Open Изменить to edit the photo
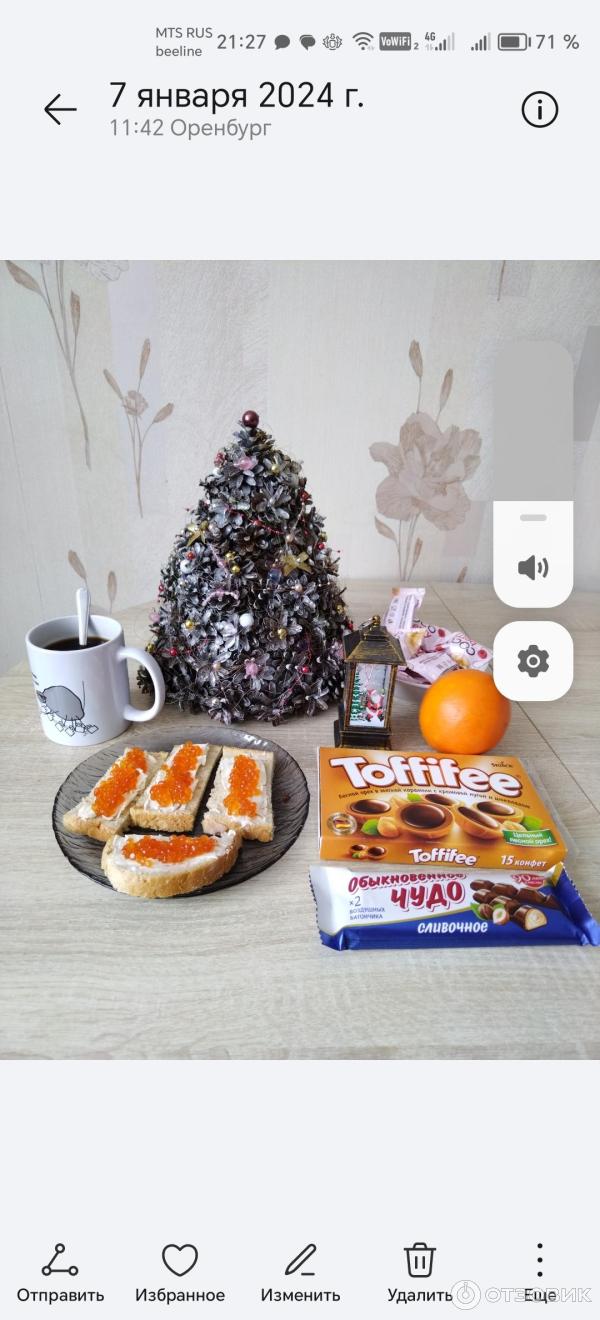 [300, 1272]
